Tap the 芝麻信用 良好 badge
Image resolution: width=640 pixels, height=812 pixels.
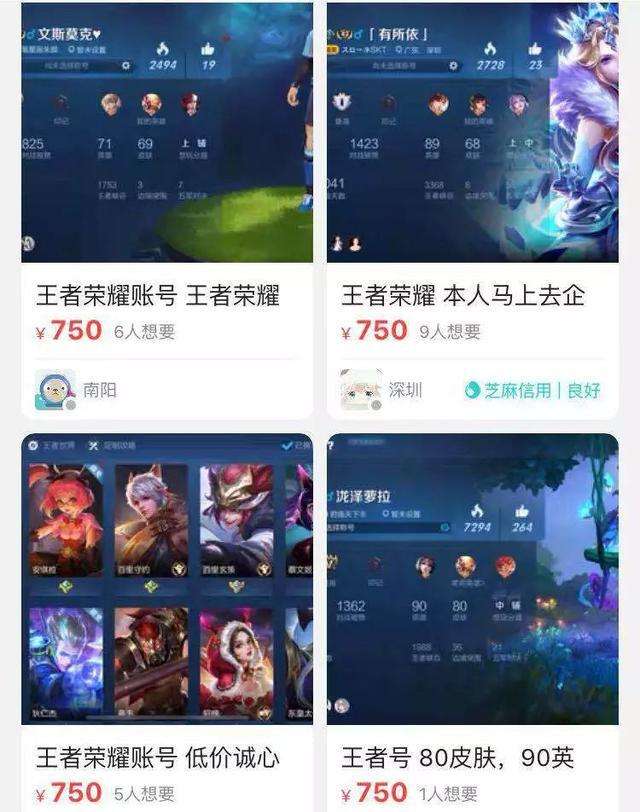tap(533, 390)
